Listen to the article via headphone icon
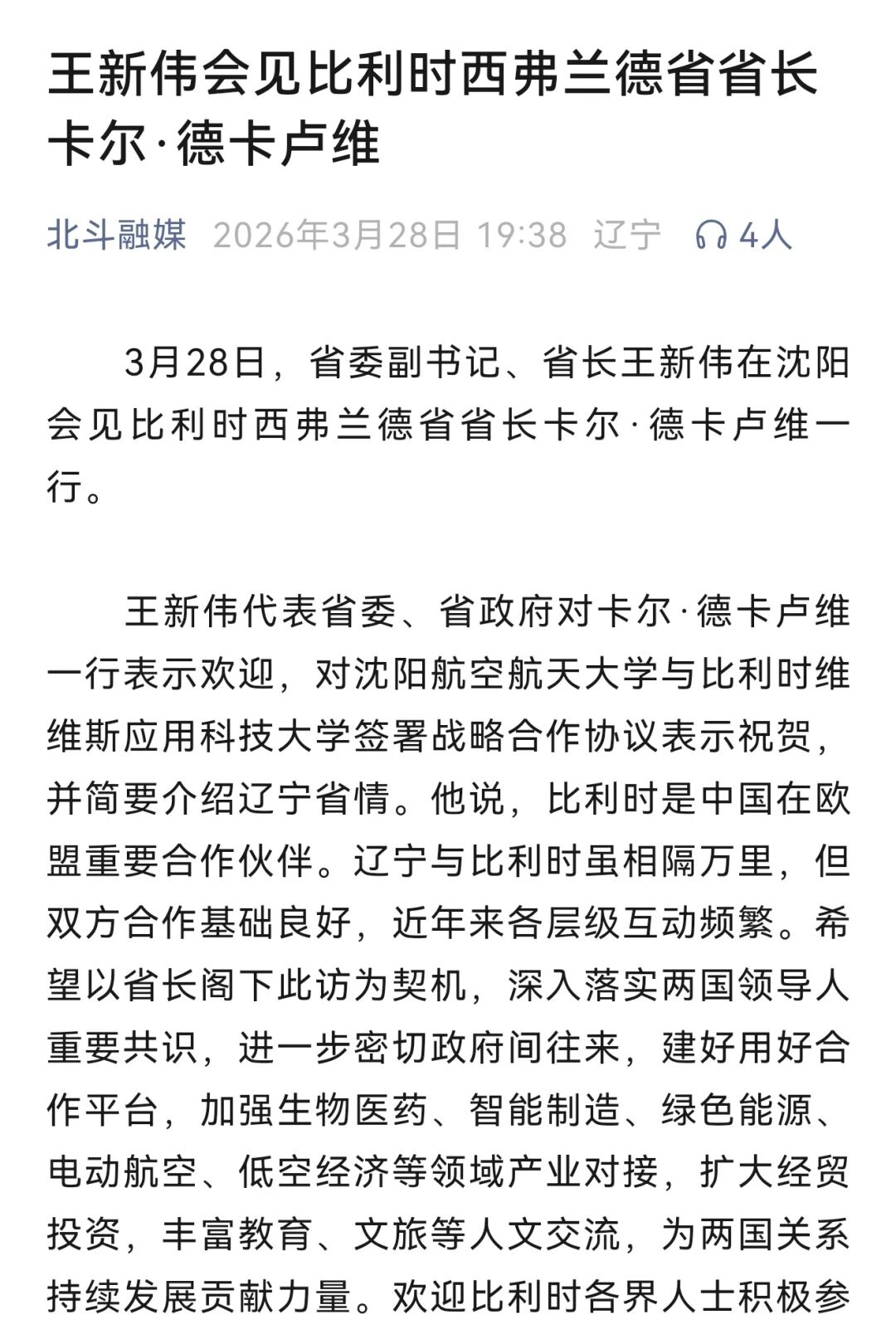Screen dimensions: 896x1329 711,236
